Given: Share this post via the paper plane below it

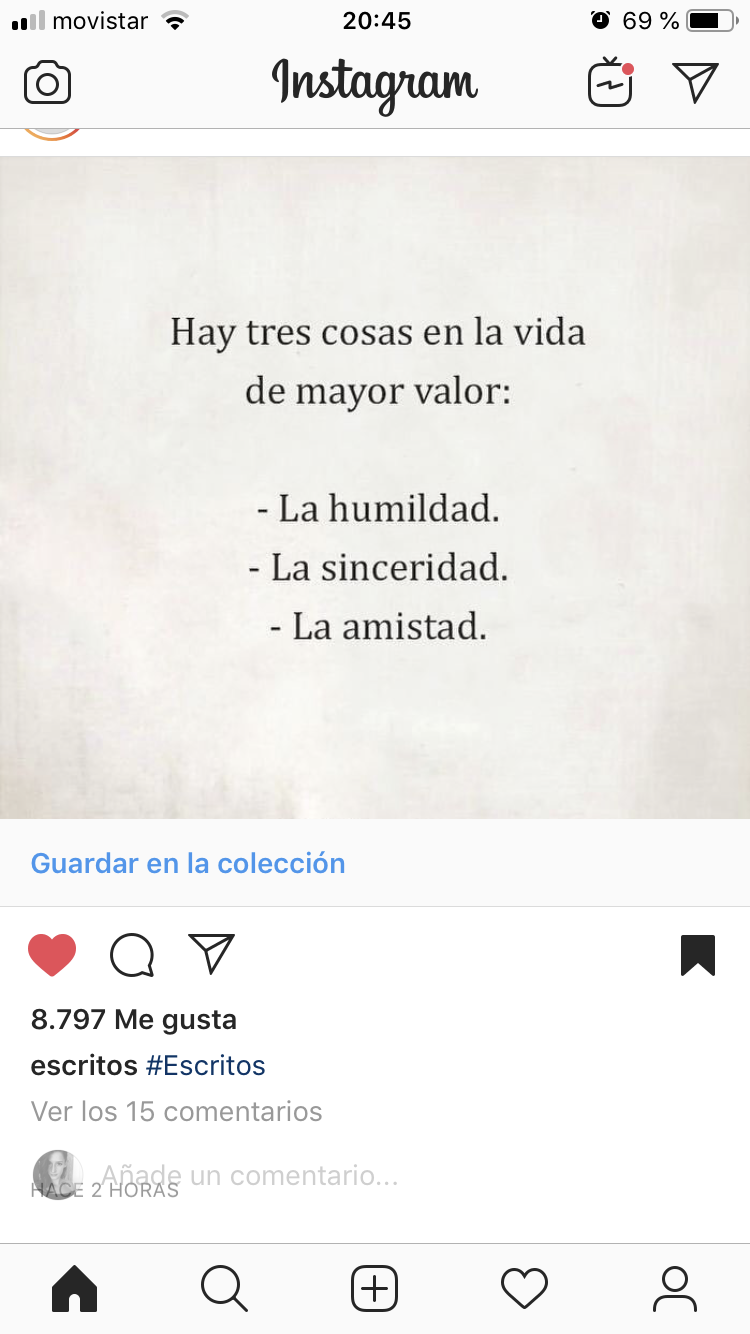Looking at the screenshot, I should tap(212, 954).
